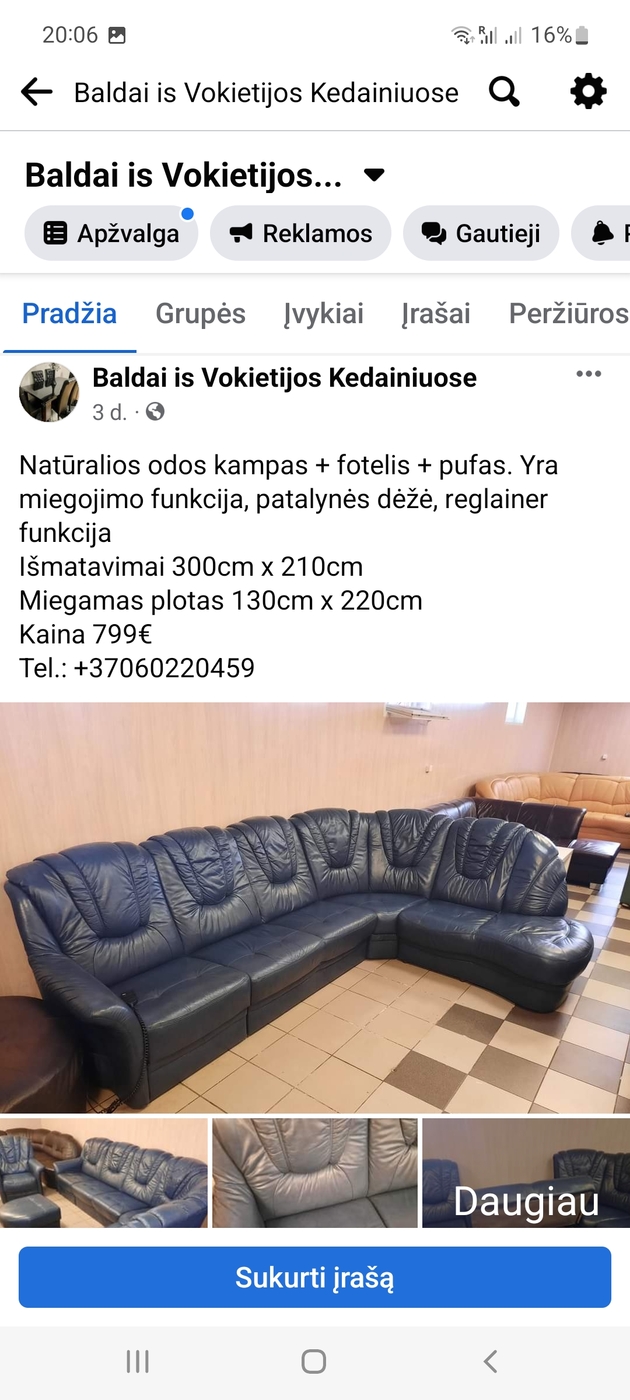Open page settings gear
The width and height of the screenshot is (630, 1400).
point(588,93)
